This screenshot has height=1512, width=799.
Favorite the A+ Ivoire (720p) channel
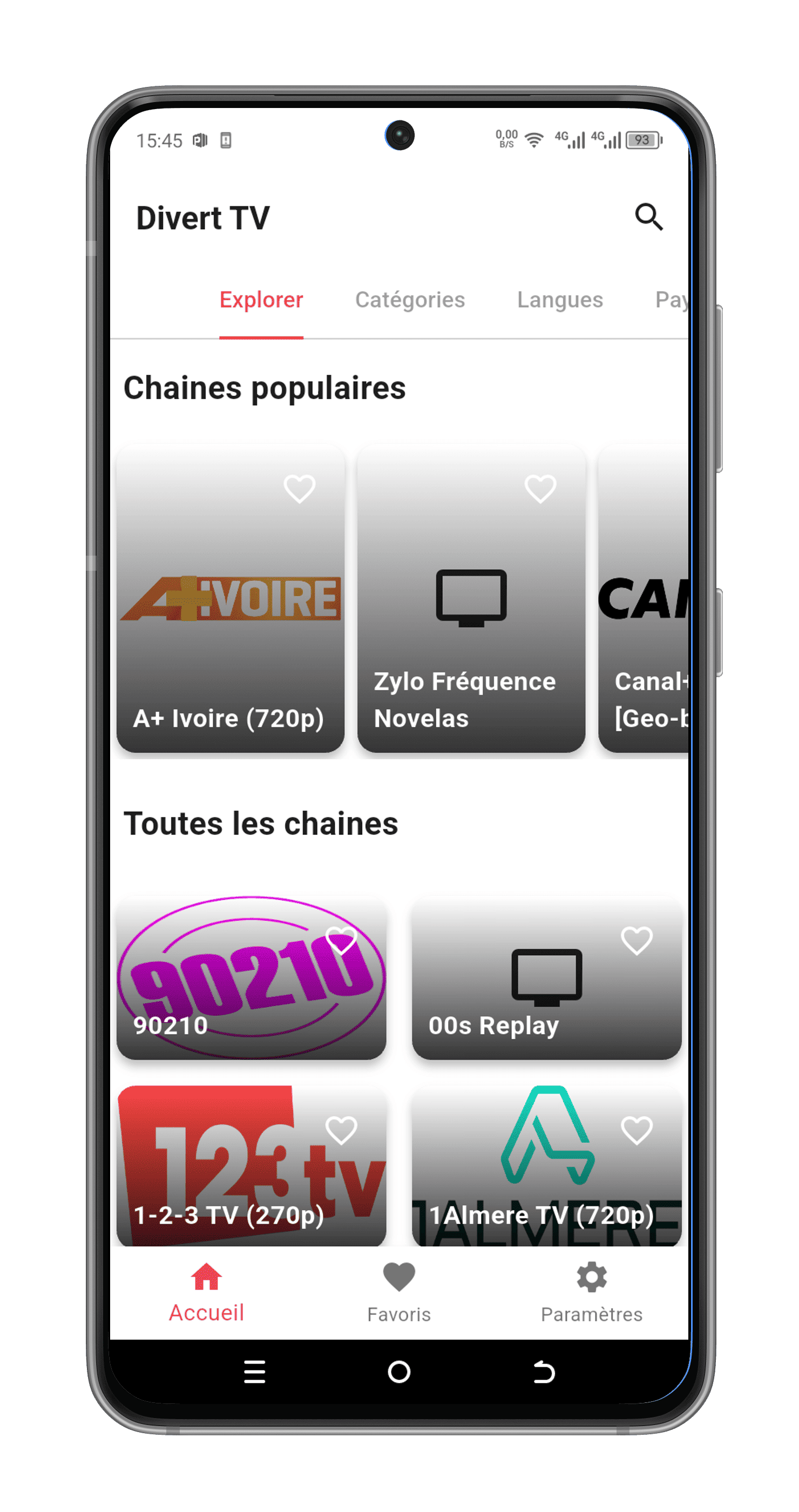(299, 488)
